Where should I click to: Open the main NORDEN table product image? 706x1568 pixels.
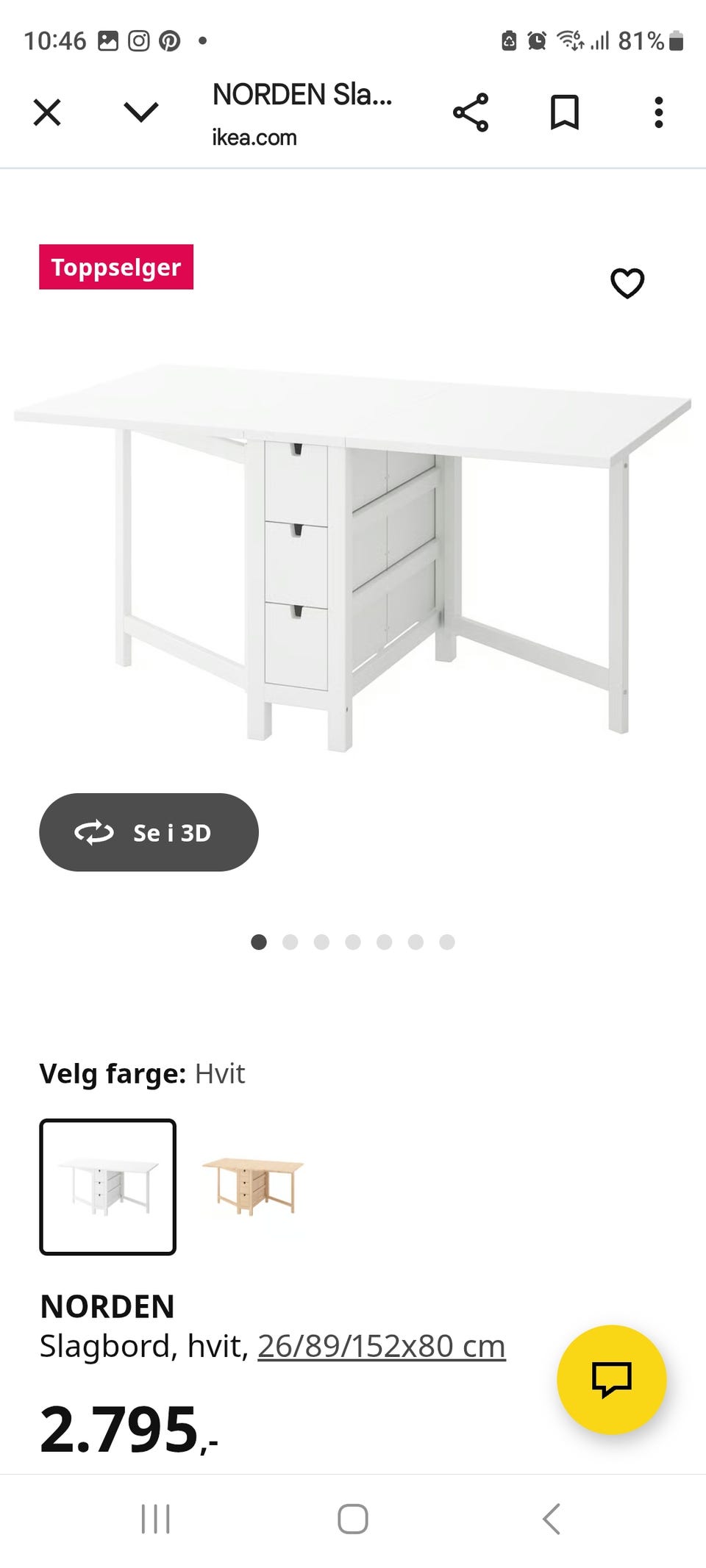coord(353,551)
